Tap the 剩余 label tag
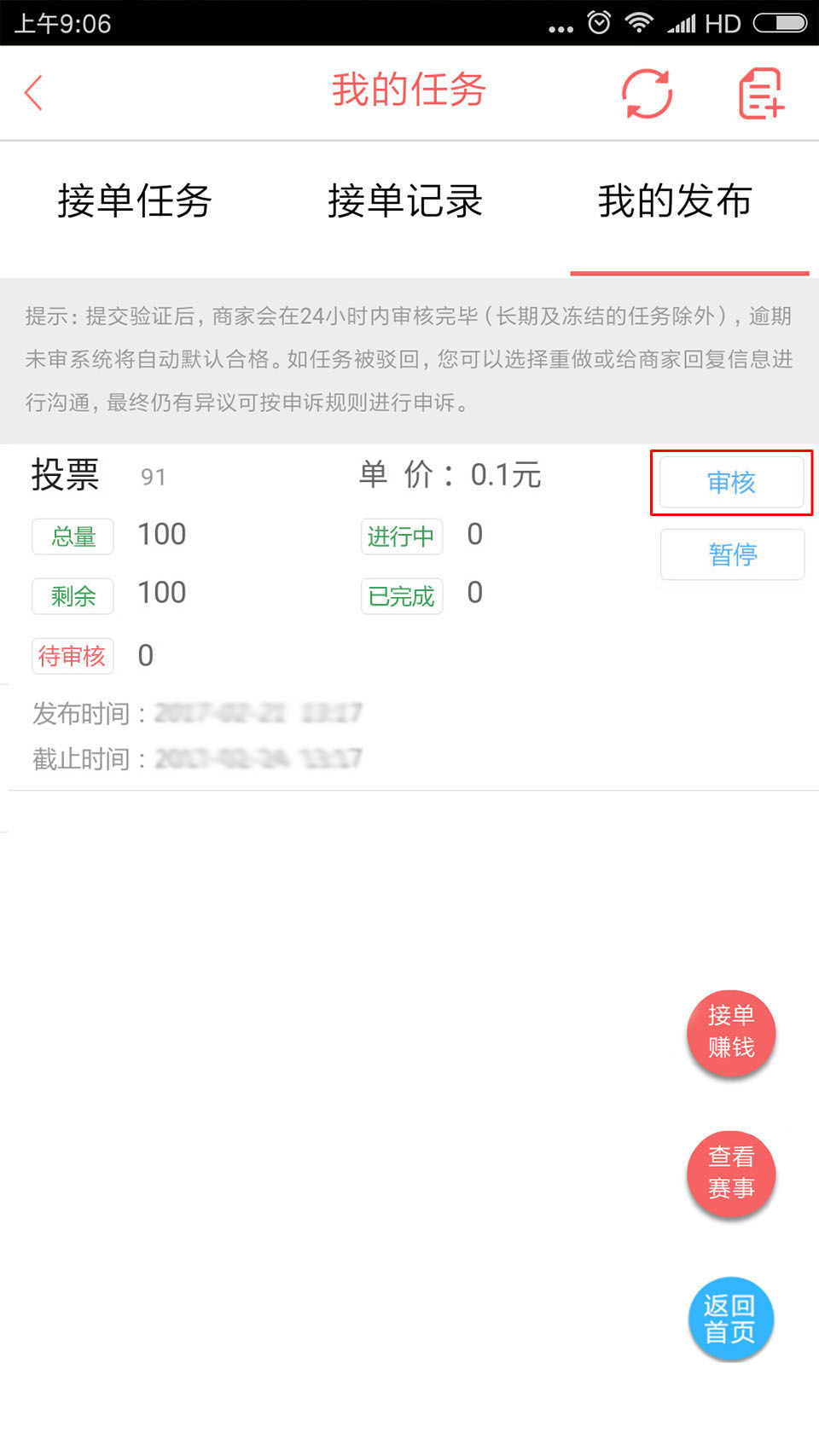This screenshot has height=1456, width=819. (72, 596)
